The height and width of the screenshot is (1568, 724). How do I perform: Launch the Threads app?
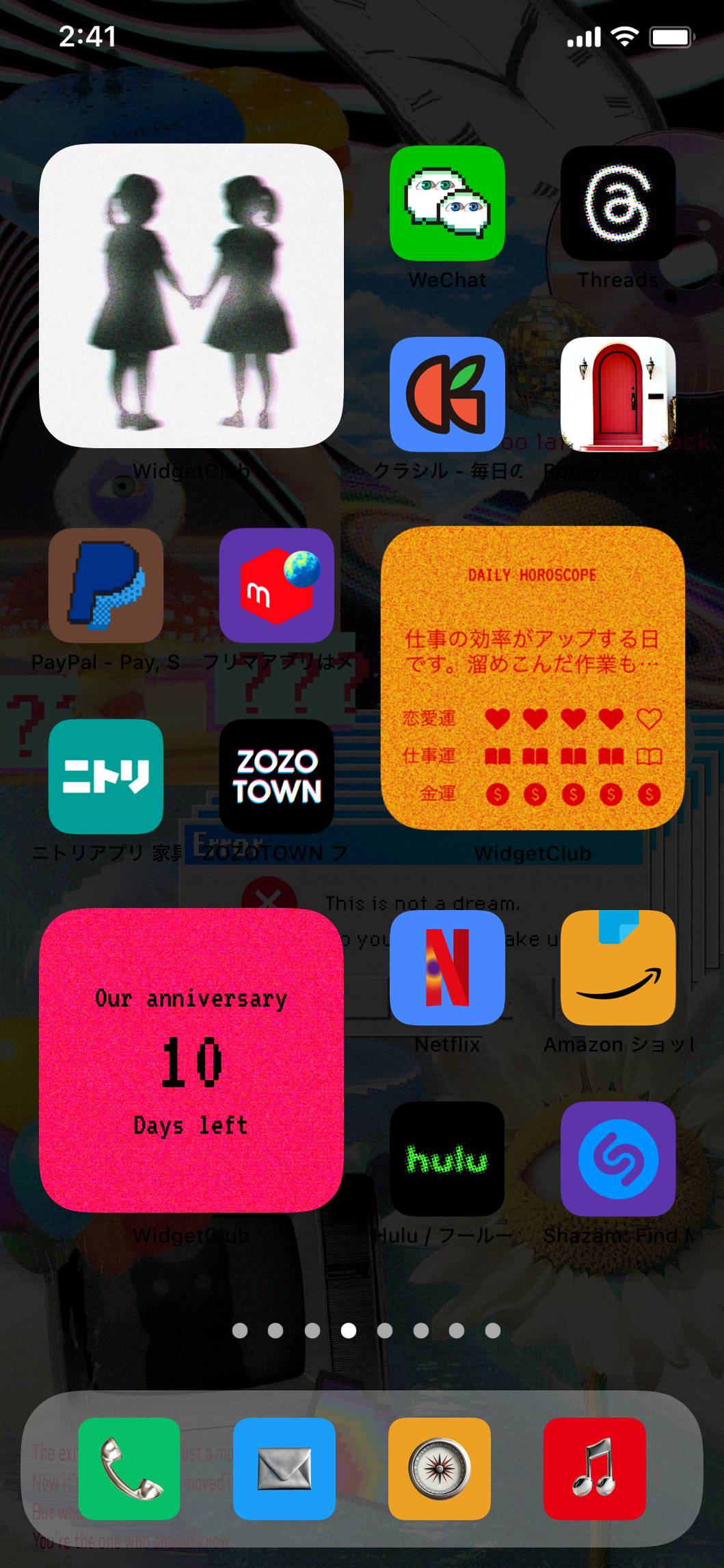pyautogui.click(x=618, y=203)
